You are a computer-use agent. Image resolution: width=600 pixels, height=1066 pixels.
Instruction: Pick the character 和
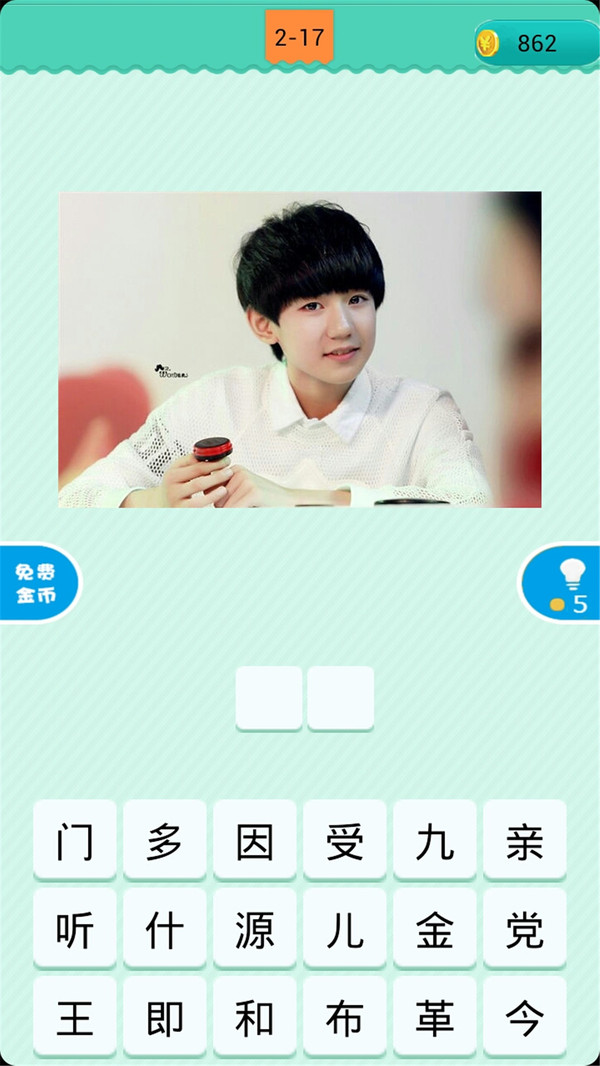click(x=255, y=1018)
